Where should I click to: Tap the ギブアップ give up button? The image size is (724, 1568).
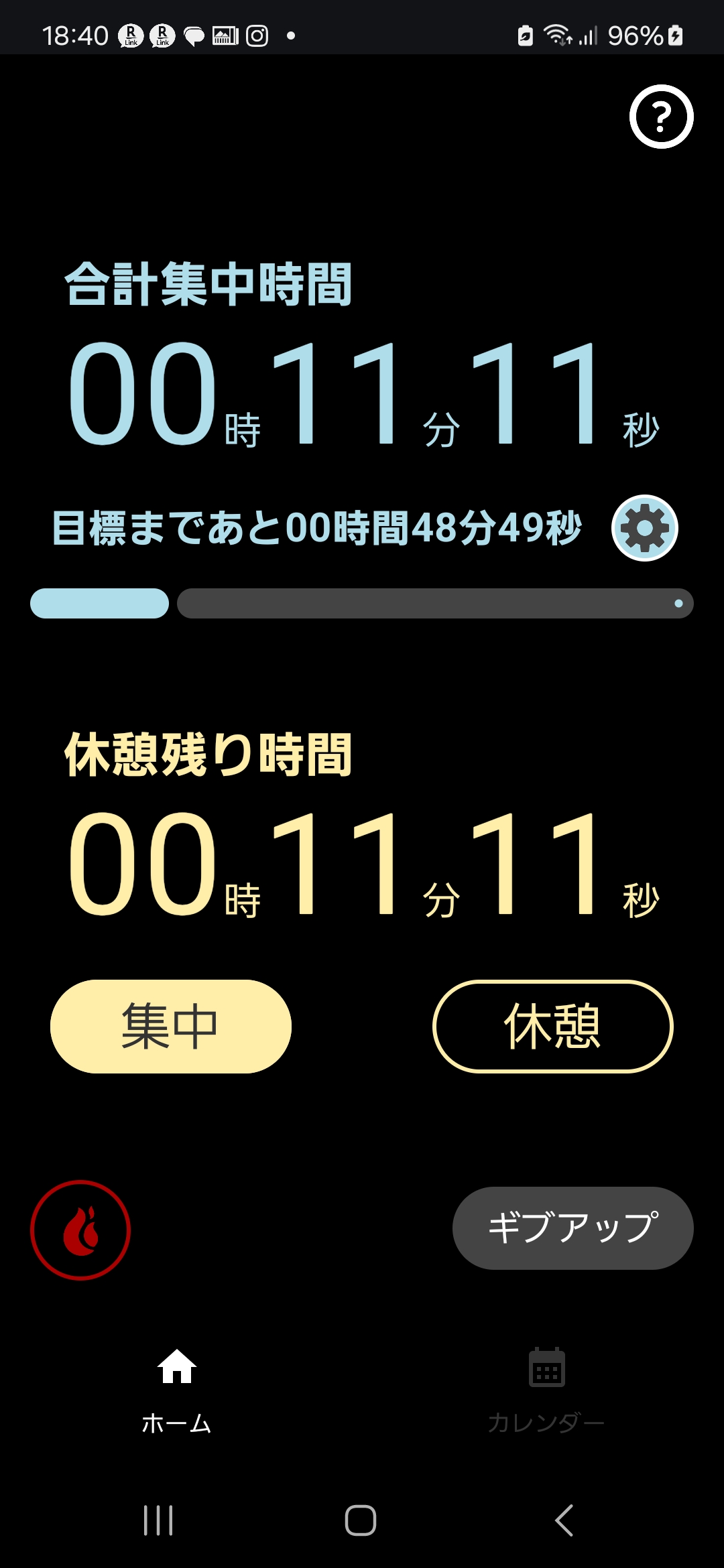pyautogui.click(x=573, y=1228)
